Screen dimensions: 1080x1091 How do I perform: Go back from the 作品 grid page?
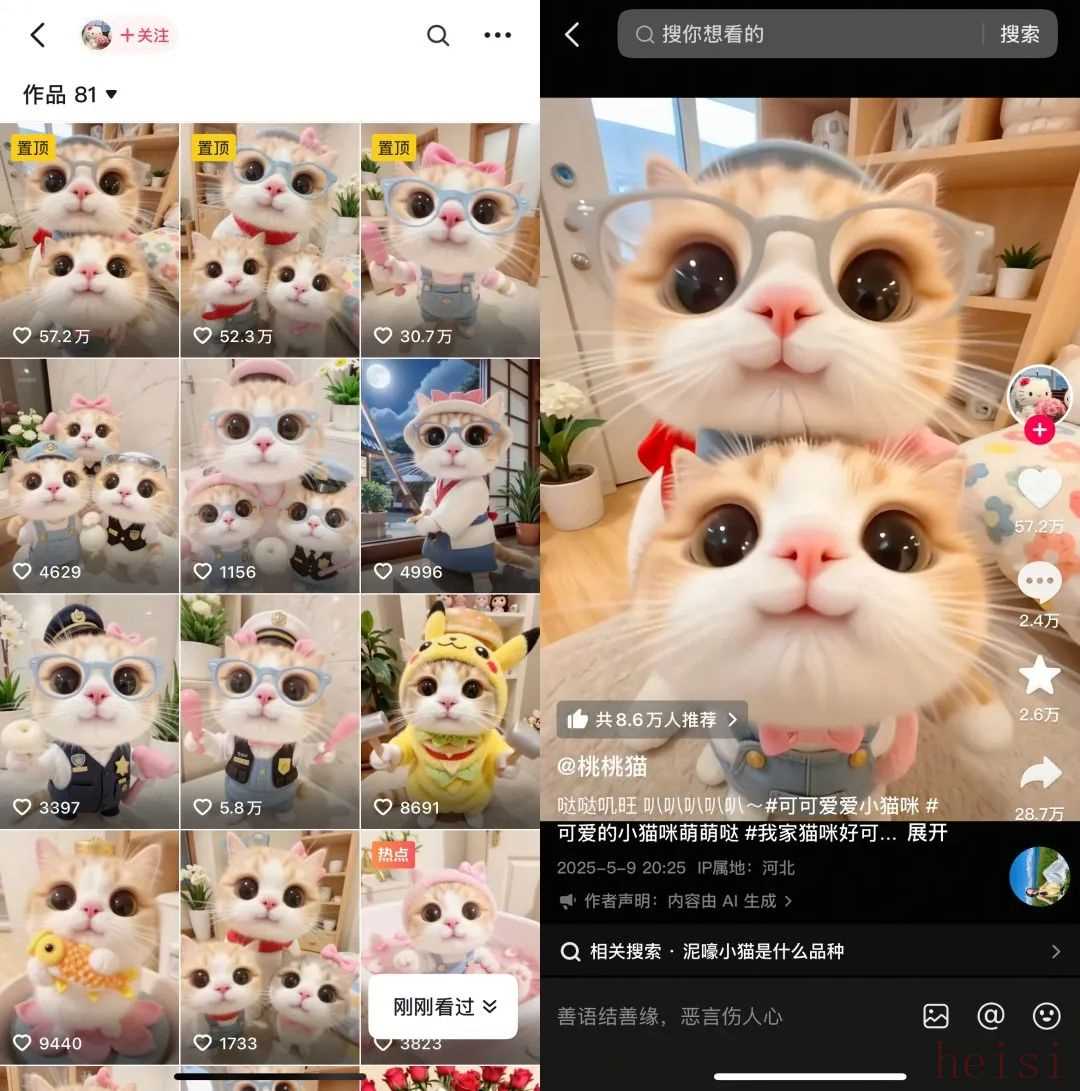point(38,35)
